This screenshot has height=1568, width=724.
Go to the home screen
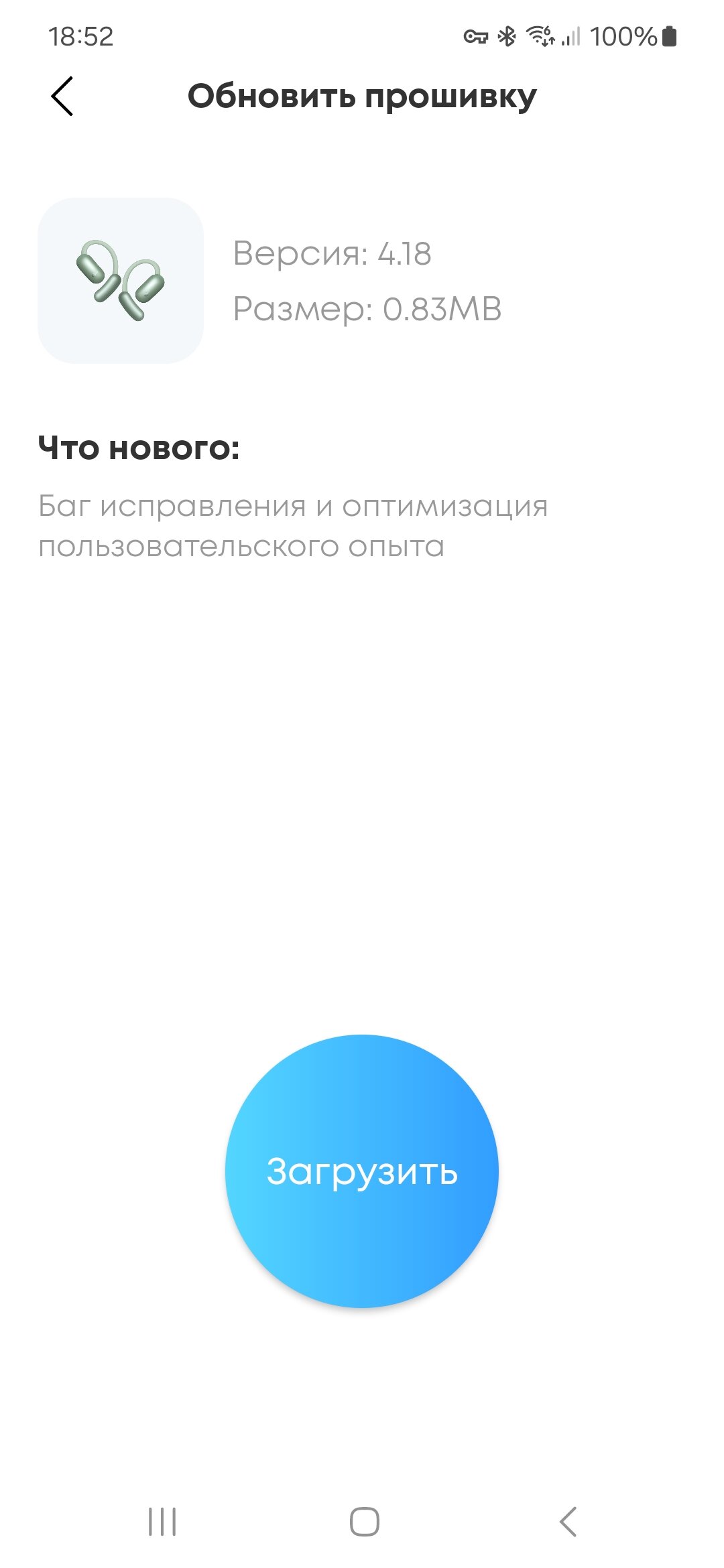pos(364,1521)
